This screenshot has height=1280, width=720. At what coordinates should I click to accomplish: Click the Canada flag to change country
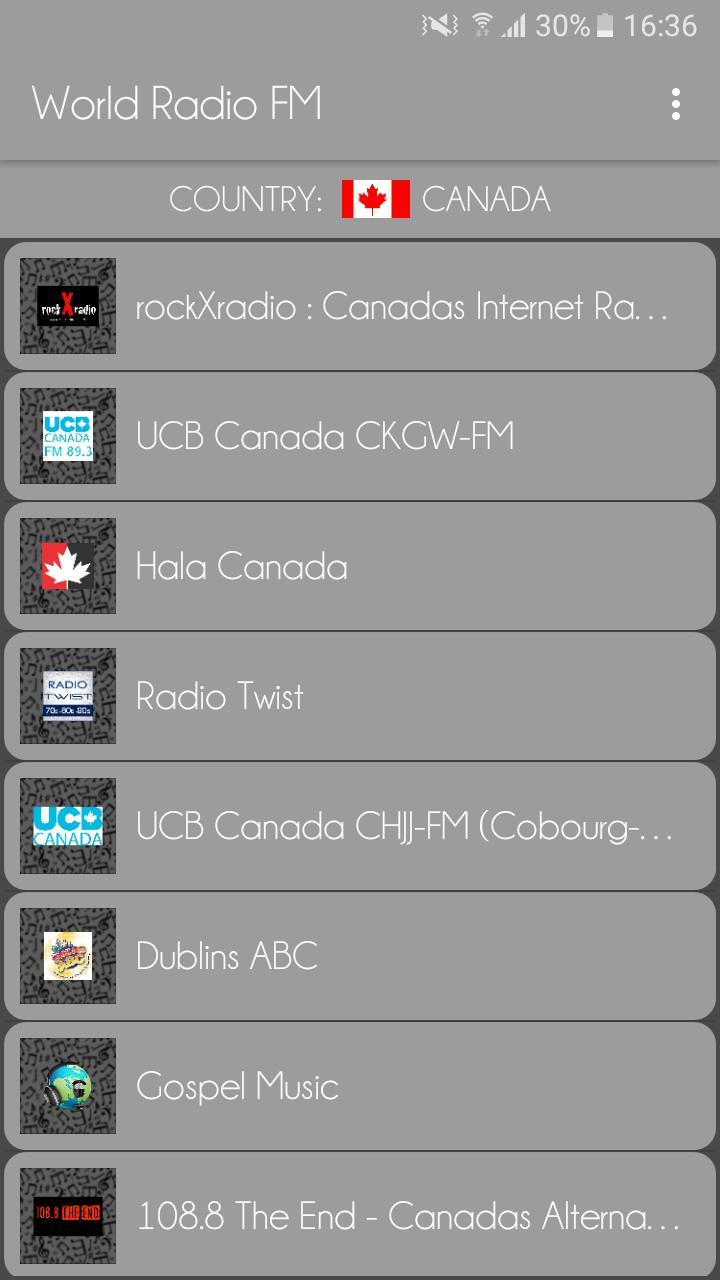tap(376, 199)
